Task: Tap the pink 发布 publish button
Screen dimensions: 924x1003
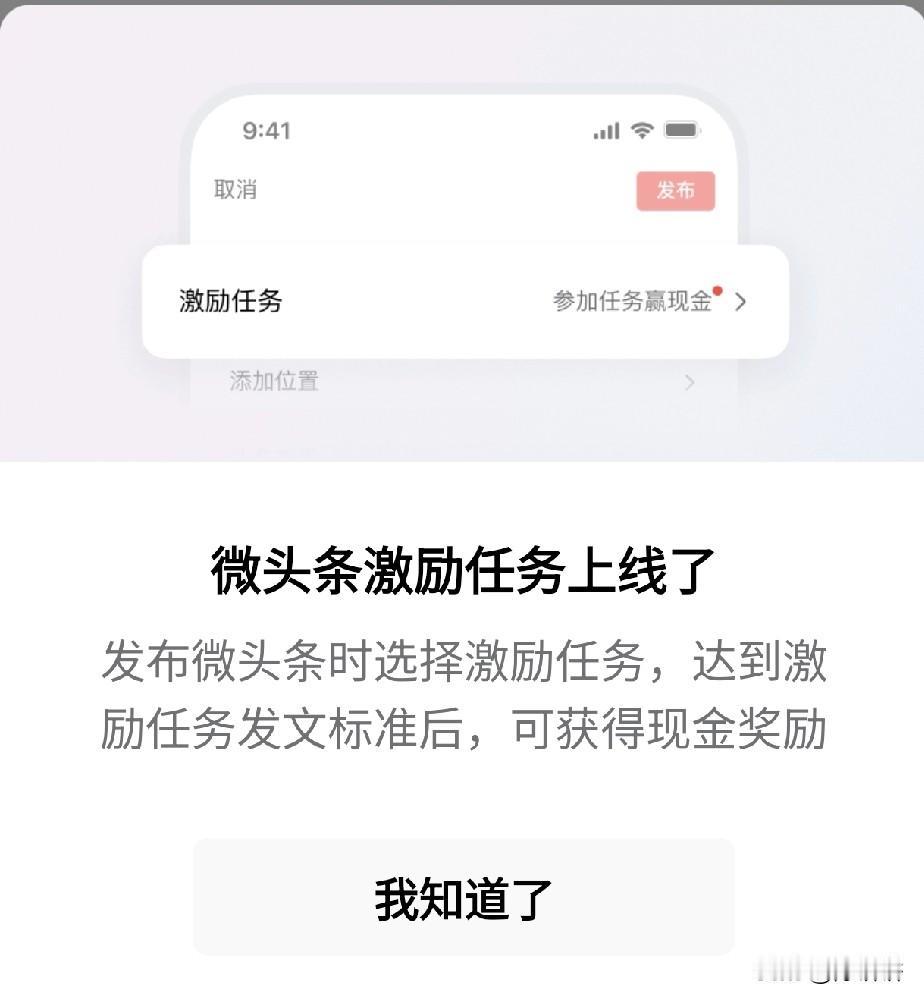Action: 676,192
